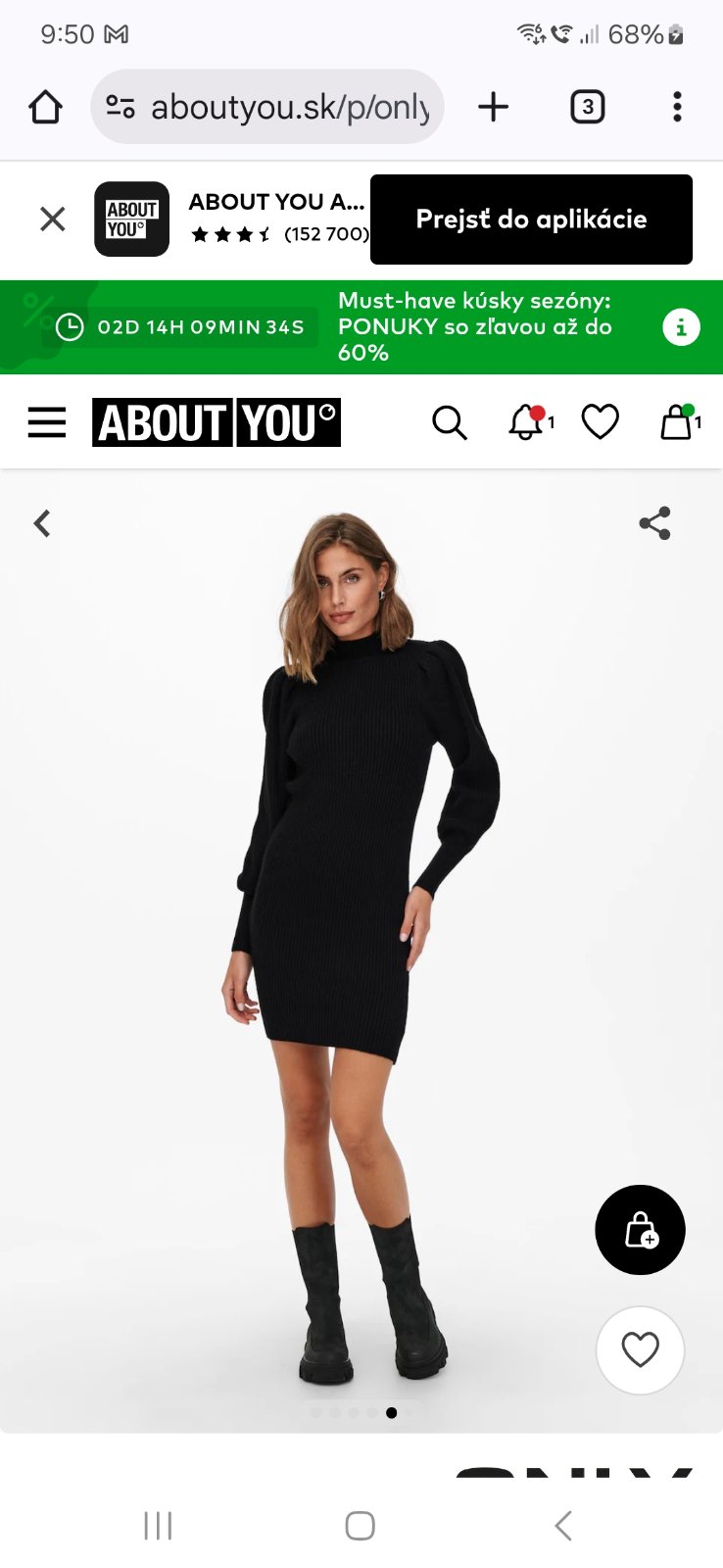Open the shopping bag in header

(x=676, y=422)
